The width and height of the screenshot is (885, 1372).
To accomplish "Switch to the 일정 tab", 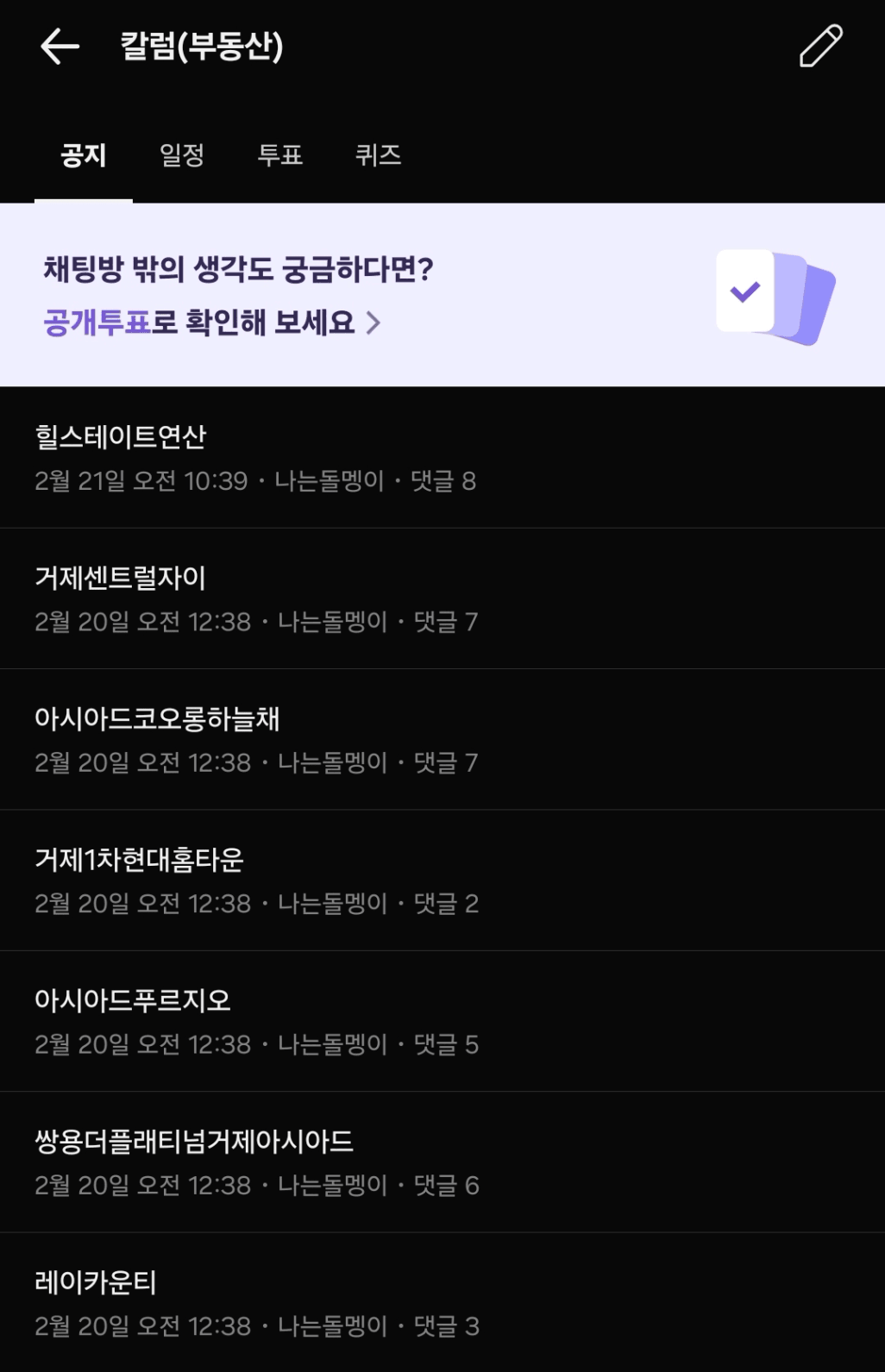I will pos(182,156).
